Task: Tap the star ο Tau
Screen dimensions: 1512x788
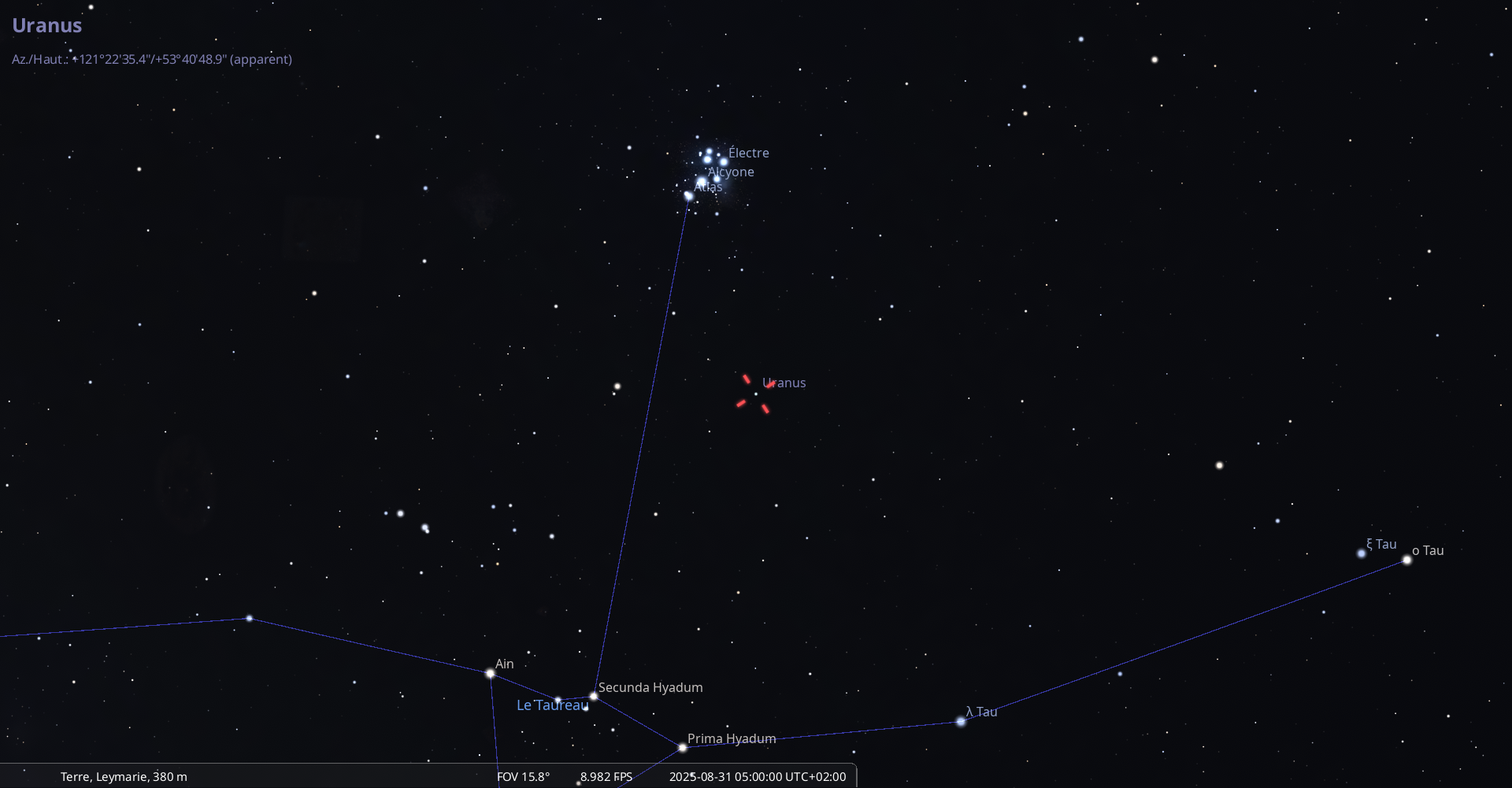Action: click(1407, 560)
